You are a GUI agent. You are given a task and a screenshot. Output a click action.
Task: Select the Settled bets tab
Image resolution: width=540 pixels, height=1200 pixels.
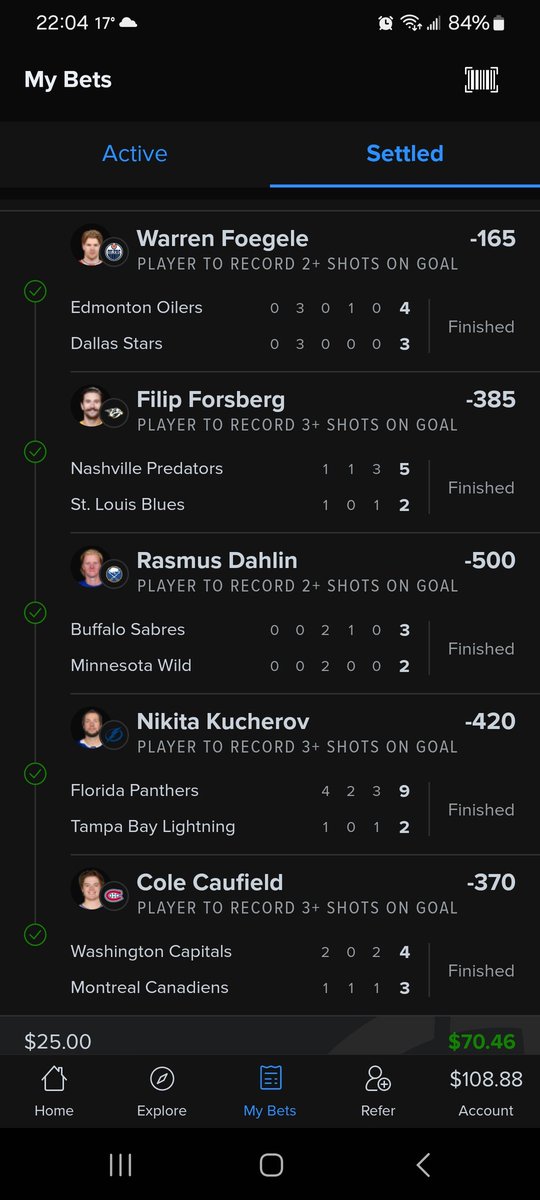[x=404, y=153]
